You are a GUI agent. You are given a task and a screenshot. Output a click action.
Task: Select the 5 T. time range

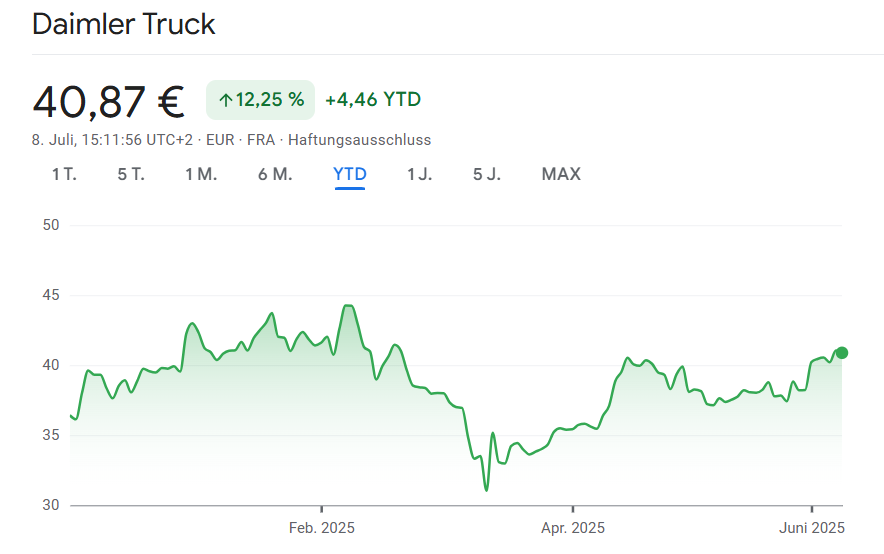131,174
